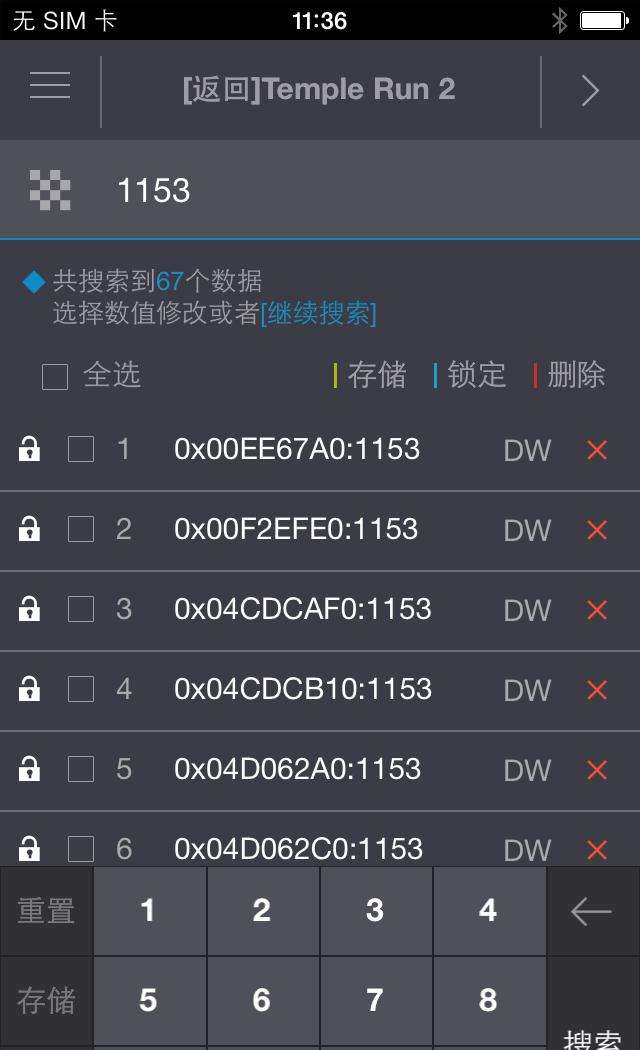640x1050 pixels.
Task: Go back to Temple Run 2
Action: 319,90
